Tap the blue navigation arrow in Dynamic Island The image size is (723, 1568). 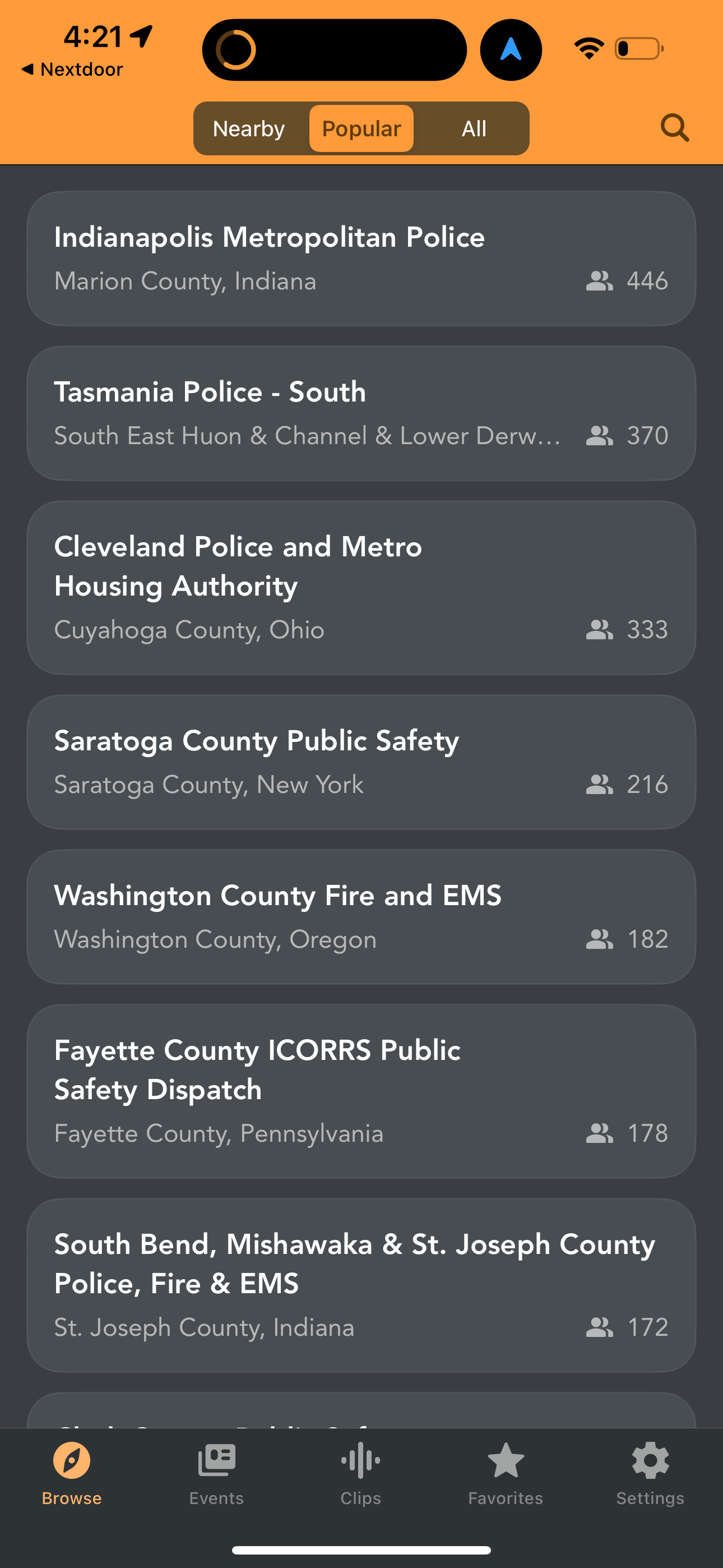pyautogui.click(x=511, y=49)
